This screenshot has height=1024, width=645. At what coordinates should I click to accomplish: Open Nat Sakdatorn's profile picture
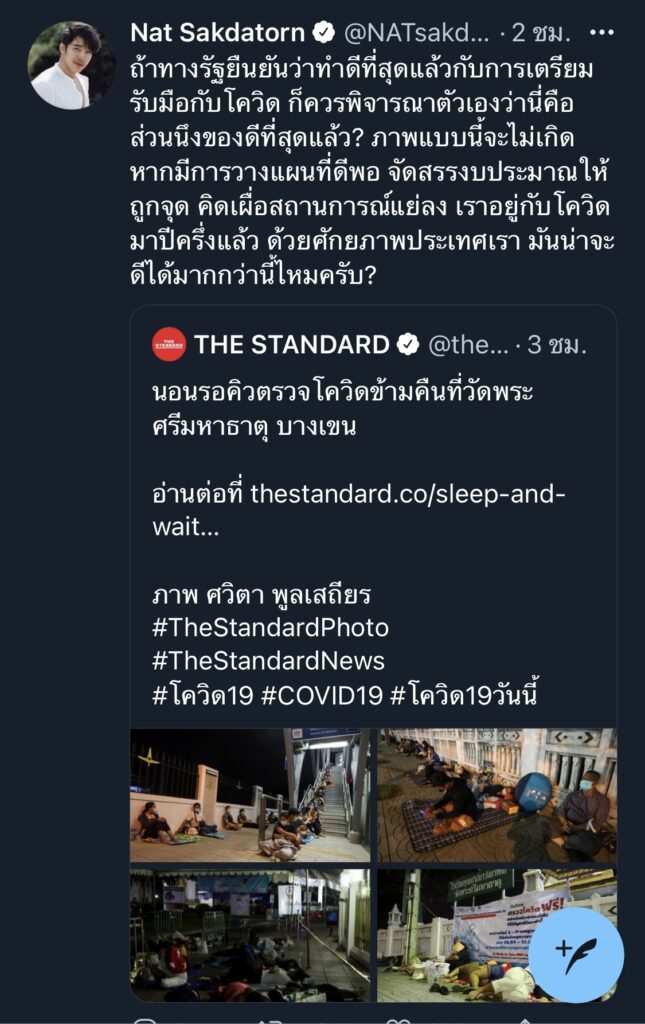tap(71, 64)
